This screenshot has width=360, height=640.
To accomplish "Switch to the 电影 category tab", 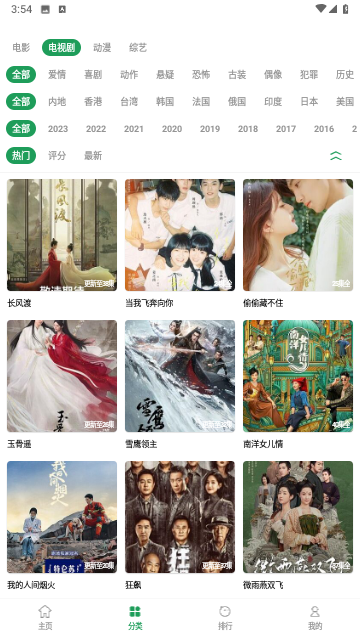I will (21, 48).
